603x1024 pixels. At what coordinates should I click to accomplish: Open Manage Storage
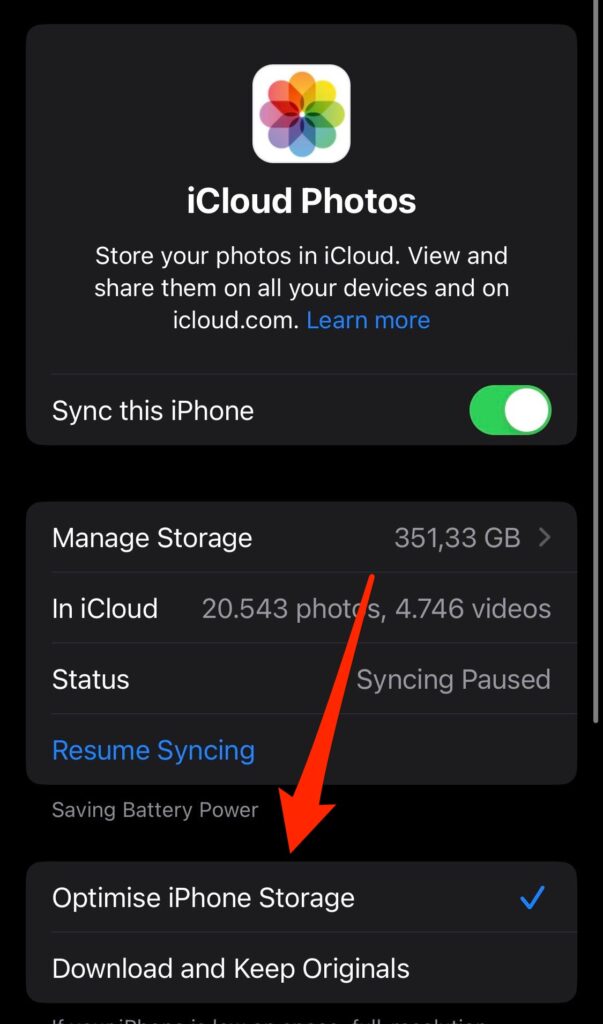(x=301, y=538)
